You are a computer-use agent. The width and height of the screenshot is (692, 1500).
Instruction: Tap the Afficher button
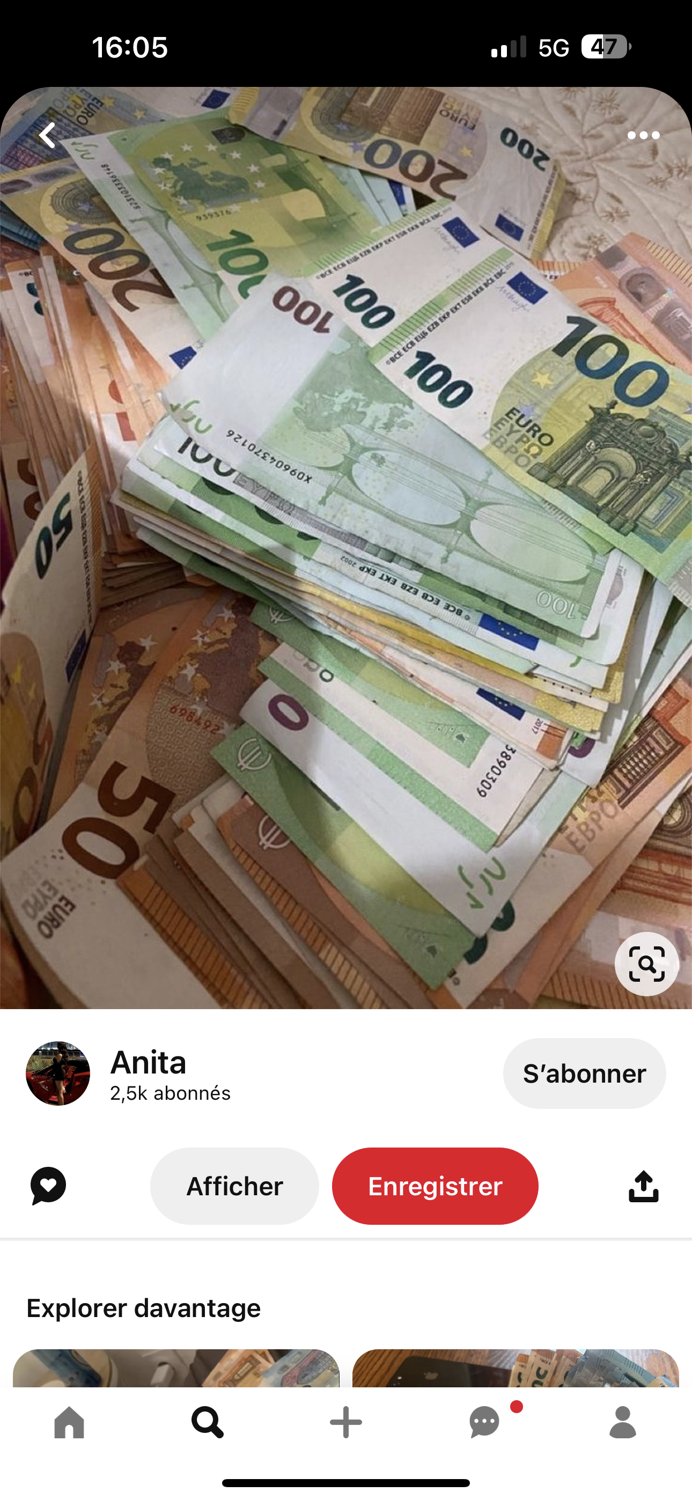tap(234, 1186)
